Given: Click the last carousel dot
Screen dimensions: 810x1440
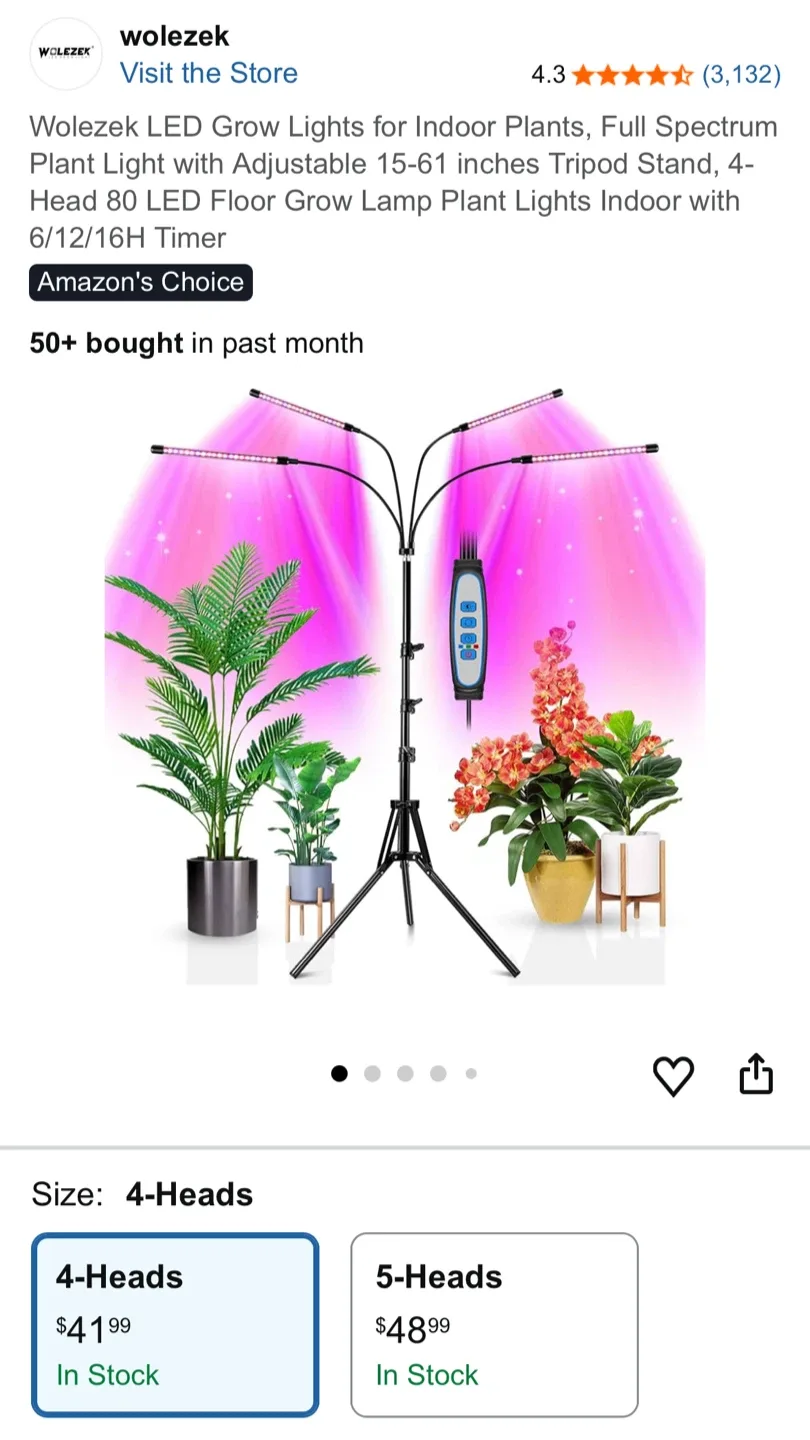Looking at the screenshot, I should (x=471, y=1073).
